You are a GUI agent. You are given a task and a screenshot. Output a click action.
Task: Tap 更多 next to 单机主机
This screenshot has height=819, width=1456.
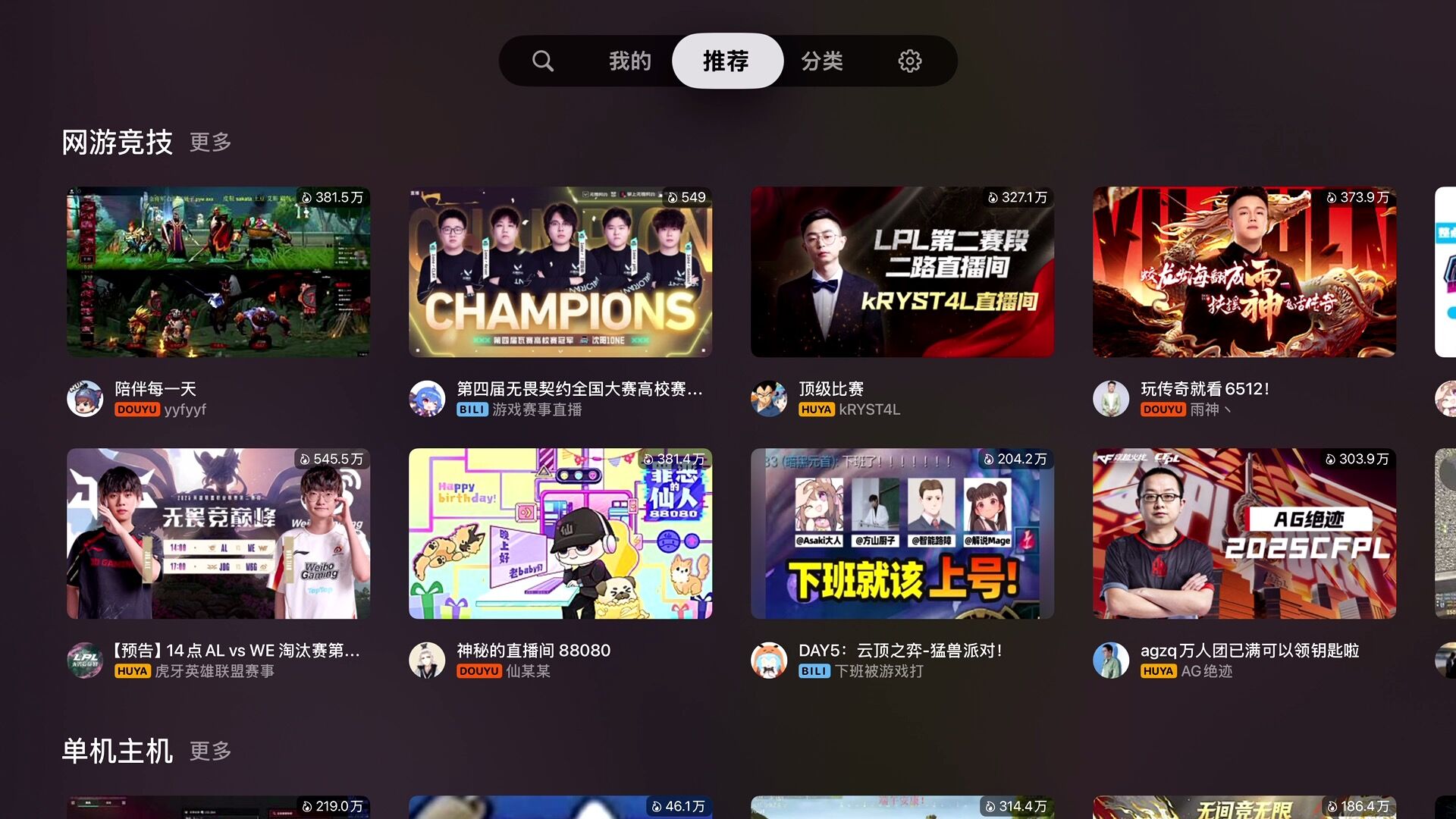point(210,751)
